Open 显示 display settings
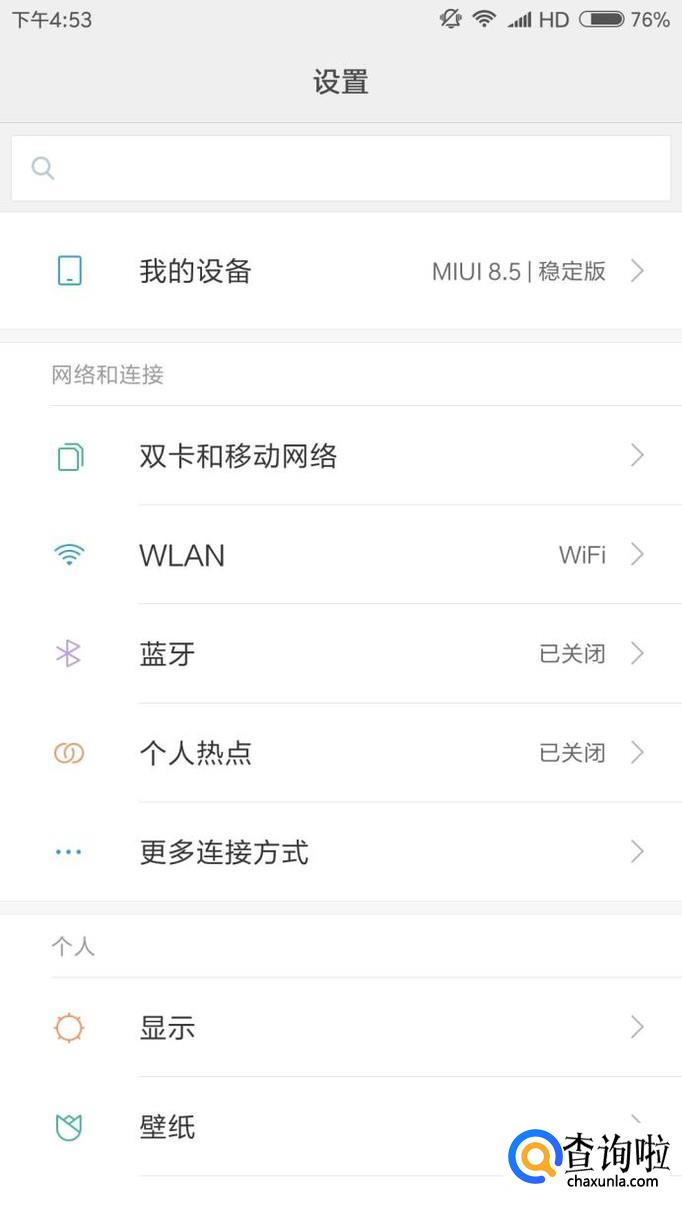 point(341,1028)
